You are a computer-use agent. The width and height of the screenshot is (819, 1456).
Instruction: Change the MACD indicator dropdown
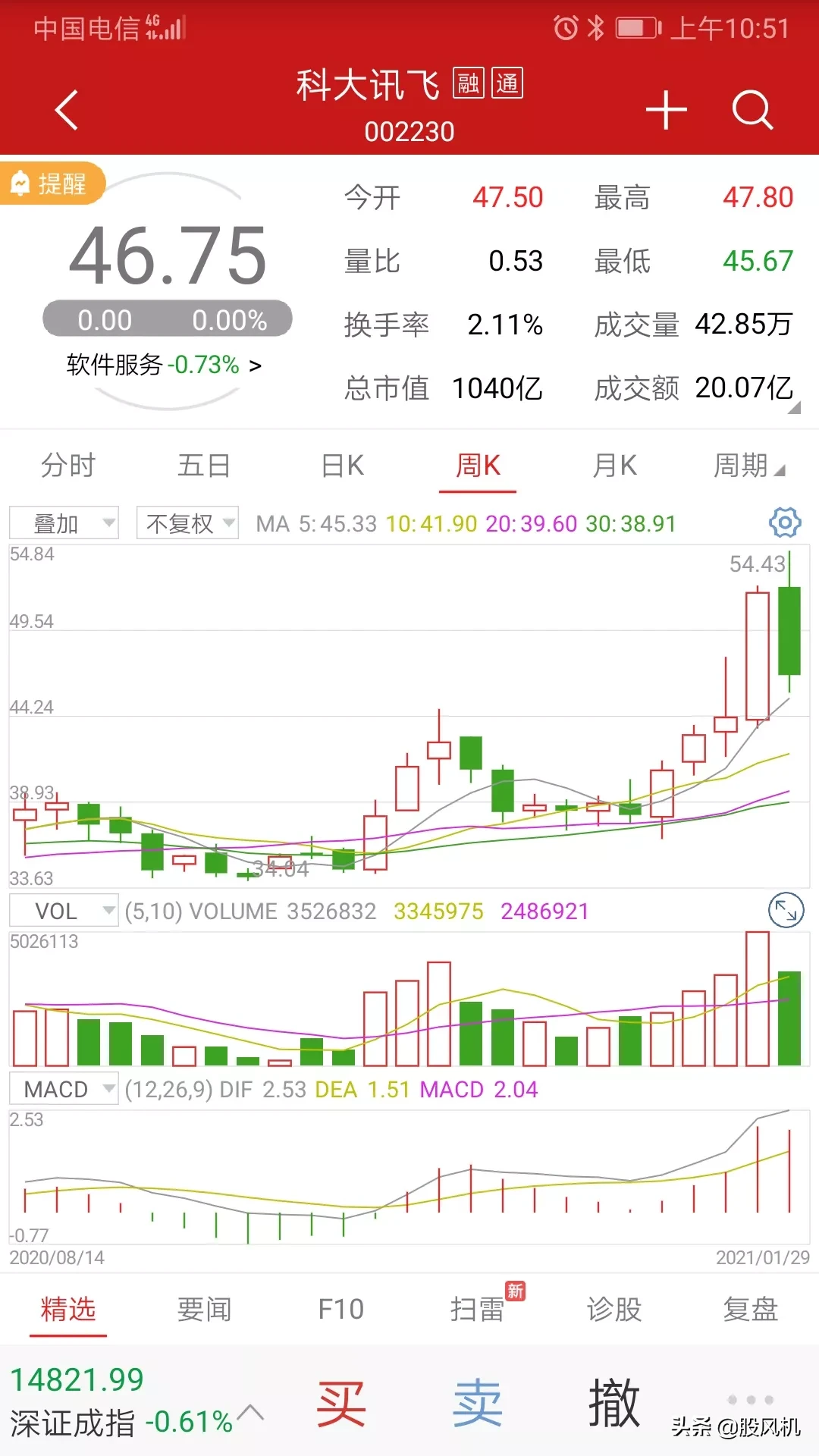64,1090
